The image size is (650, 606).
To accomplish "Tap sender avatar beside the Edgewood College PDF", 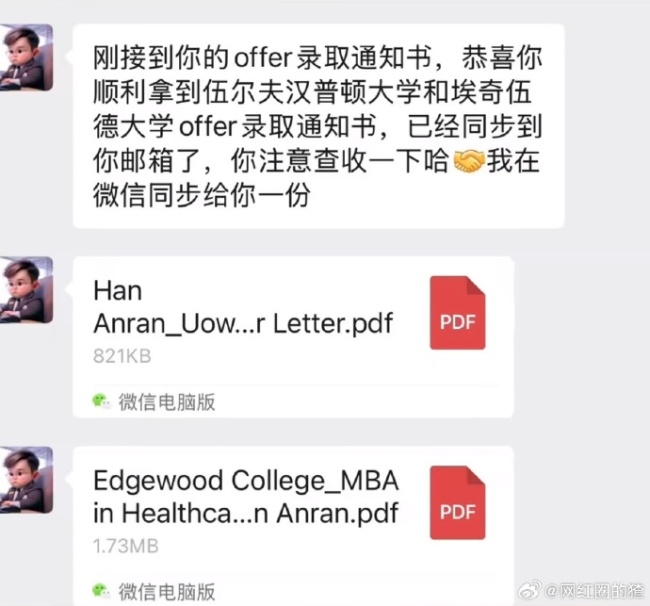I will pos(25,480).
